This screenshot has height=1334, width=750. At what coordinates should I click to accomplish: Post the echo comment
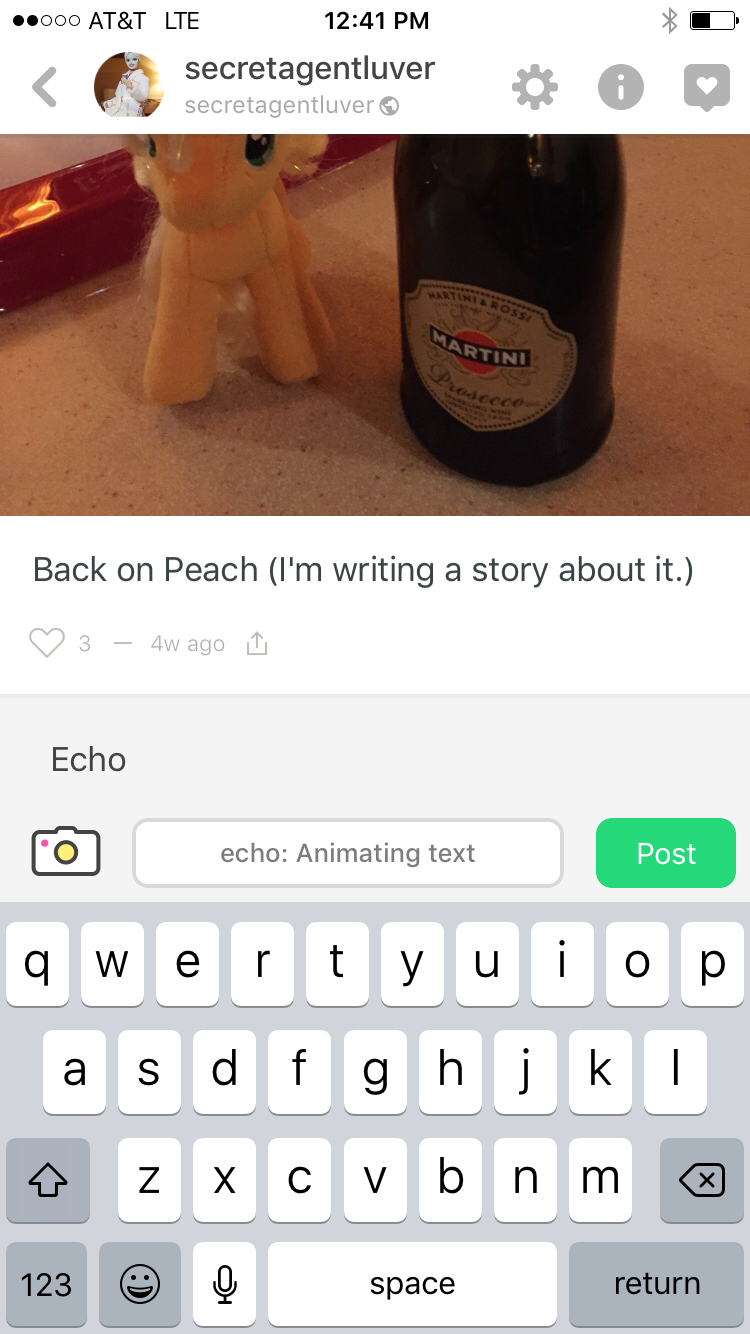665,853
